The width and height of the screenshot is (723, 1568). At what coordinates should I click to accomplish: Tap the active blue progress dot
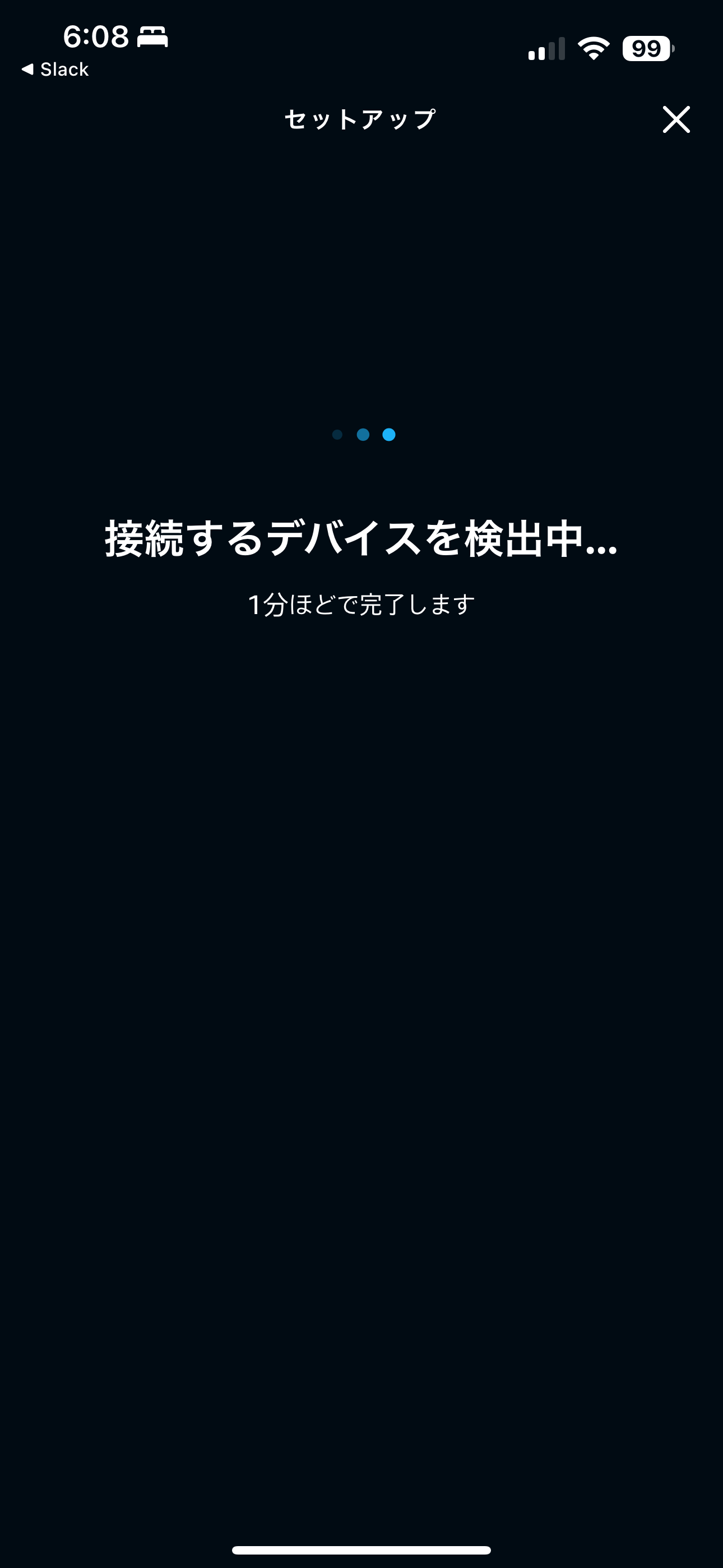coord(388,435)
